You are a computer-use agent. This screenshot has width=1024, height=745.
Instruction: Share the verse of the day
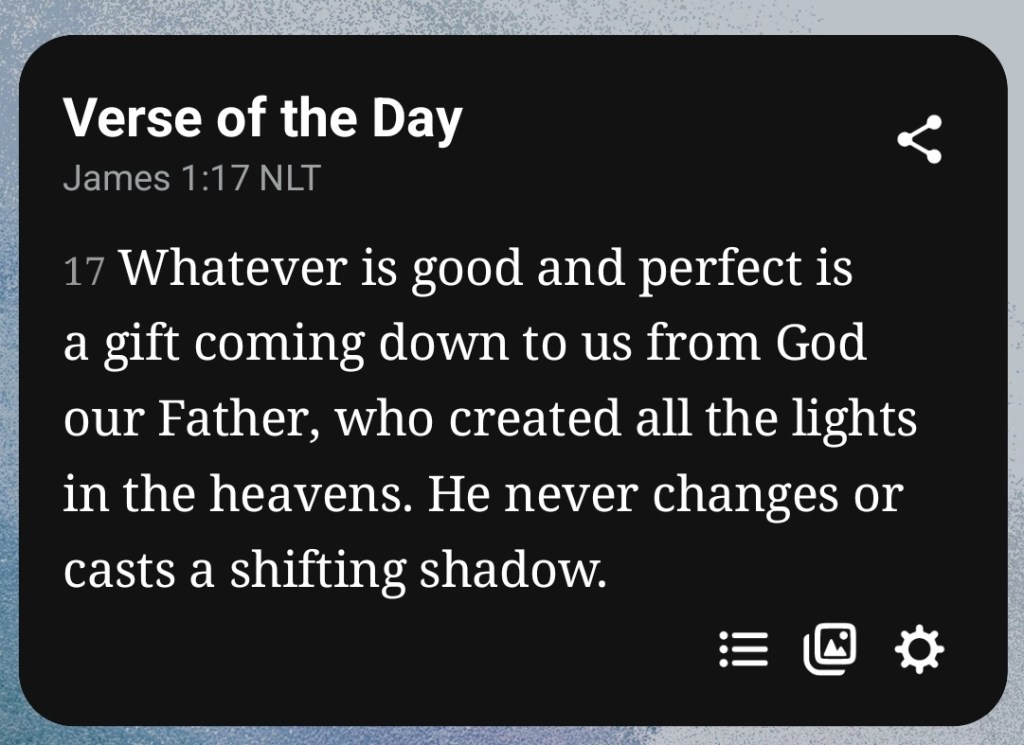point(919,140)
